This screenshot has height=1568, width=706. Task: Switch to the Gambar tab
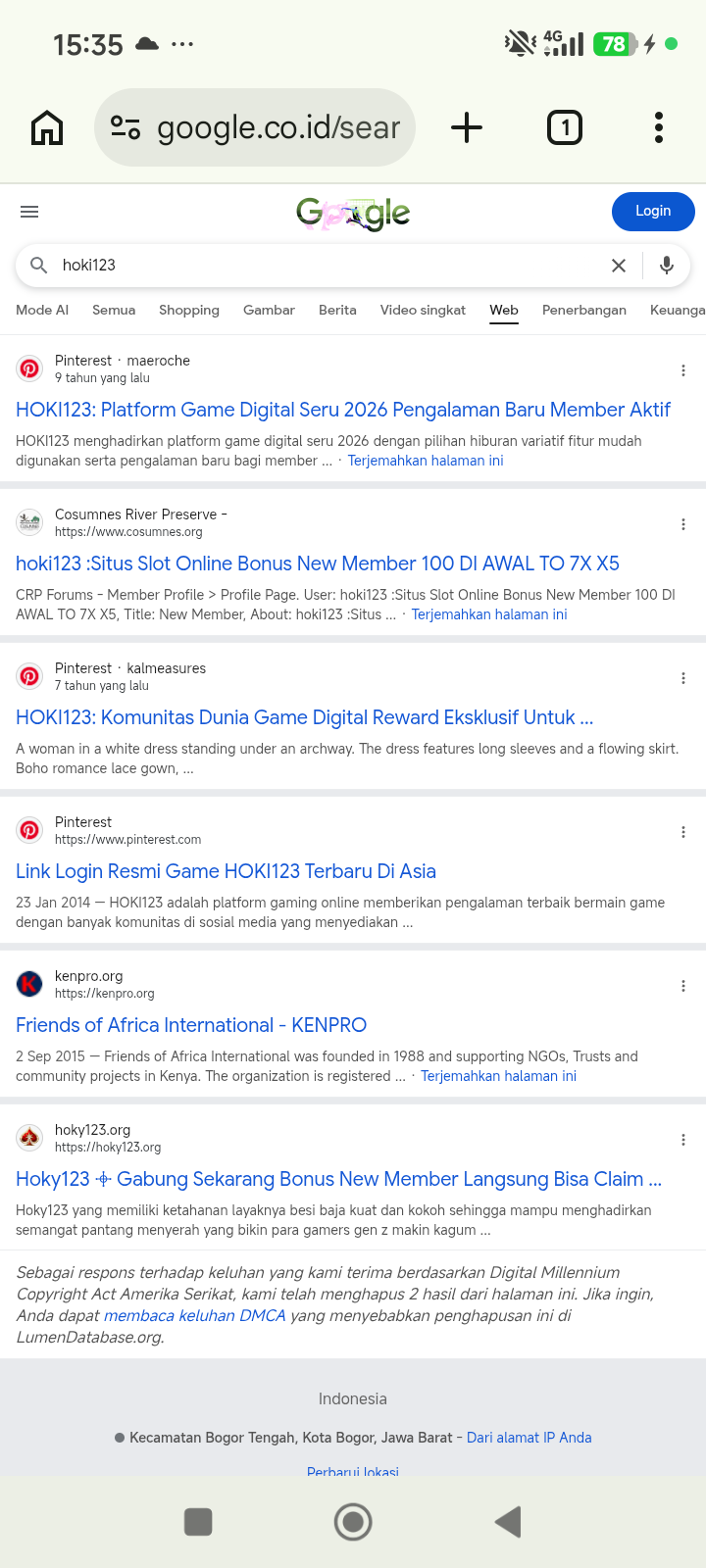(269, 310)
